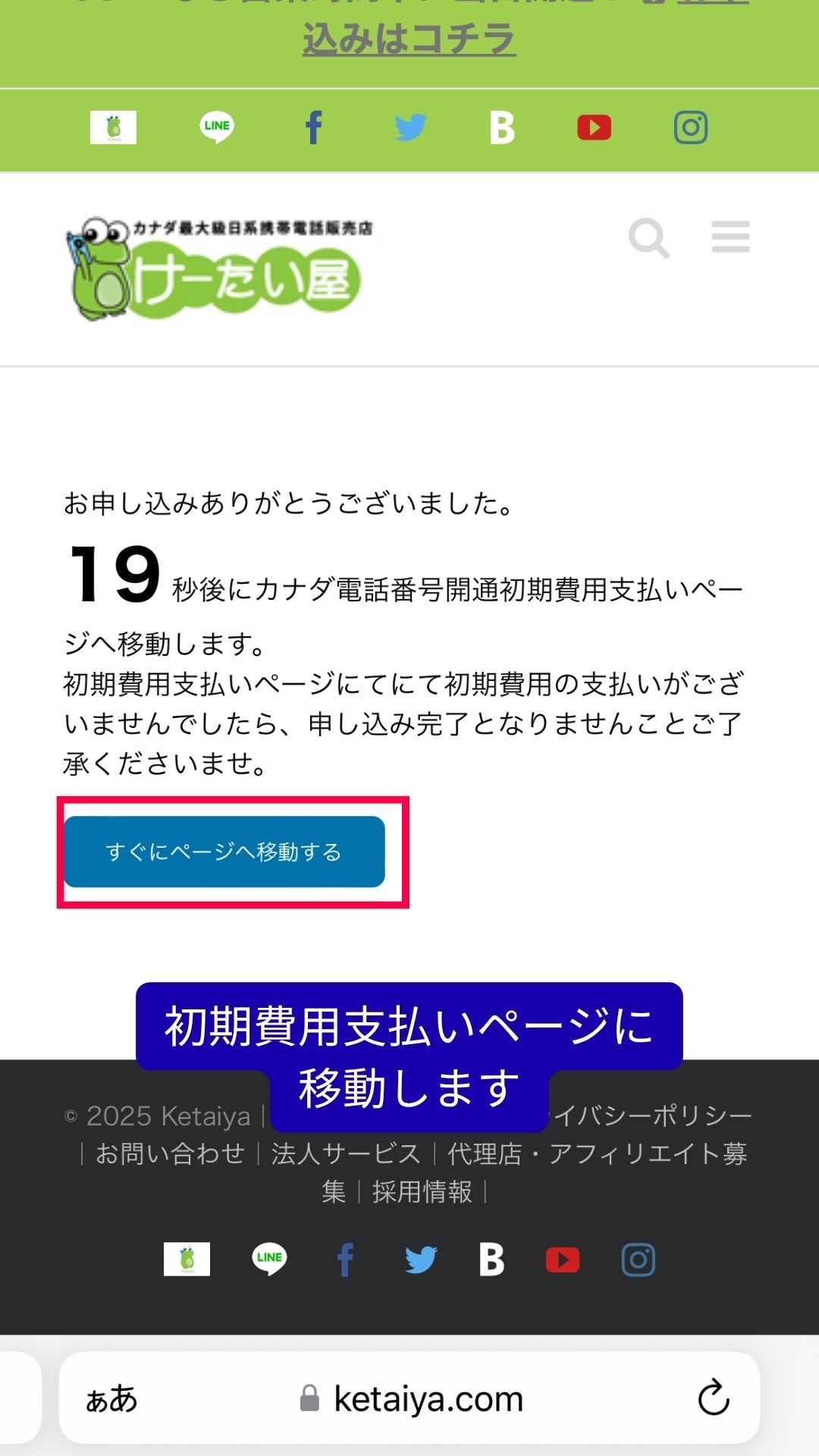Reload the page in Safari
Viewport: 819px width, 1456px height.
pos(713,1398)
